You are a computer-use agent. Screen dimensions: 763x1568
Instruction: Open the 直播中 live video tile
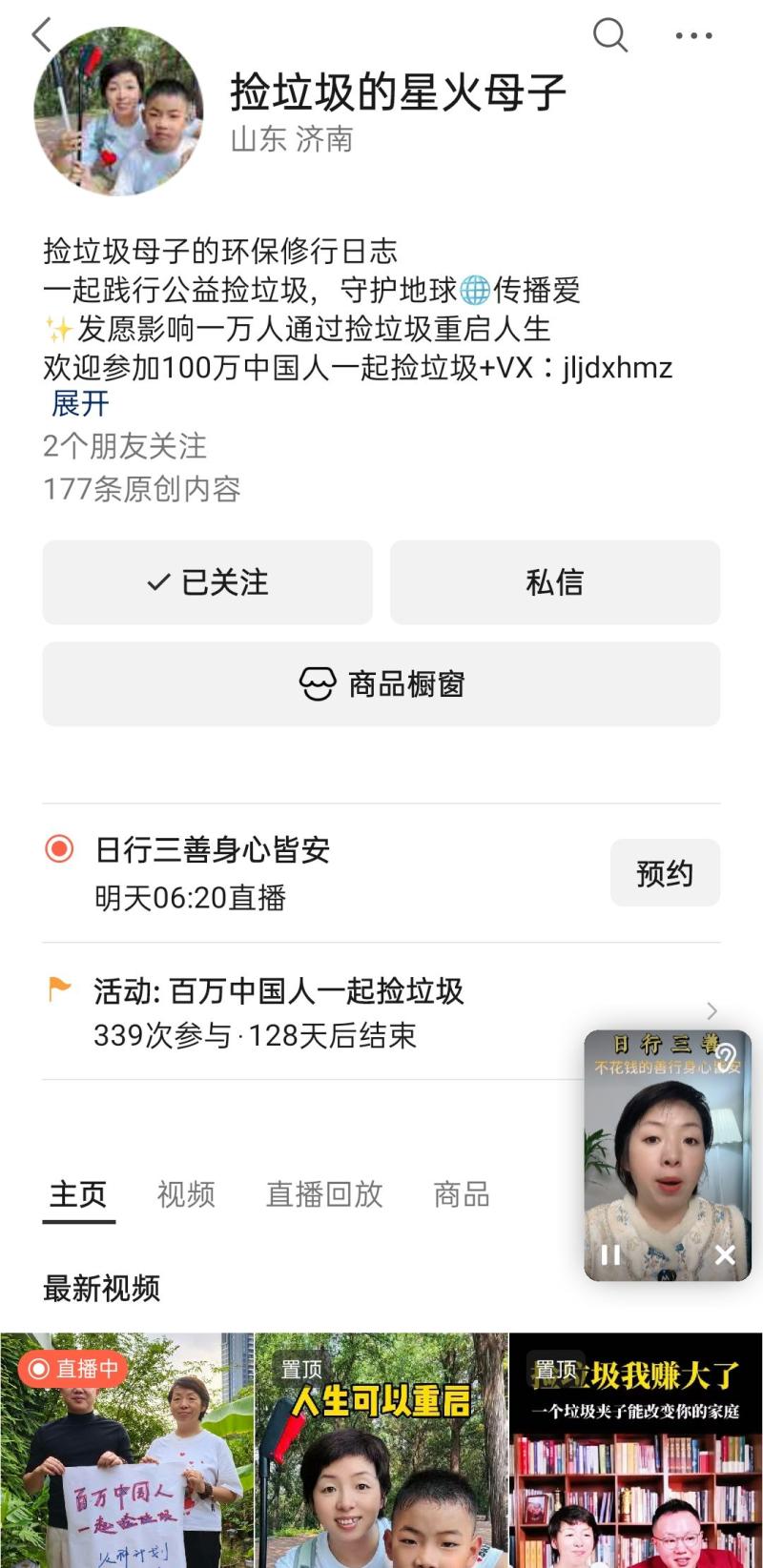pos(127,1449)
